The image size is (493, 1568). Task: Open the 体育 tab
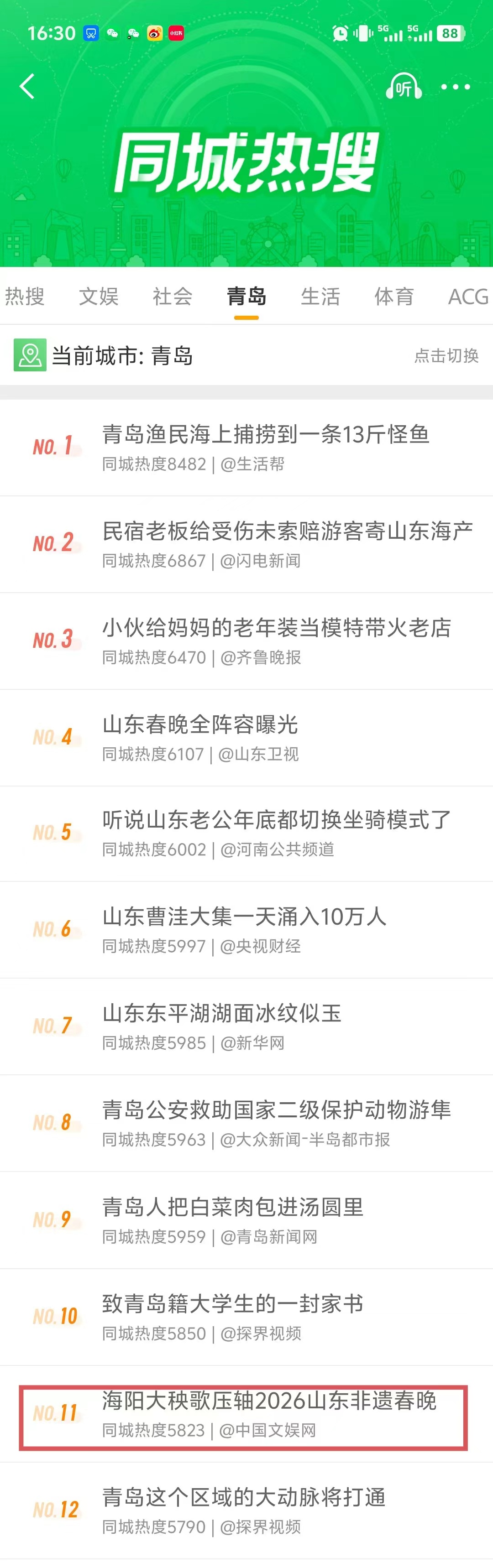(x=393, y=297)
